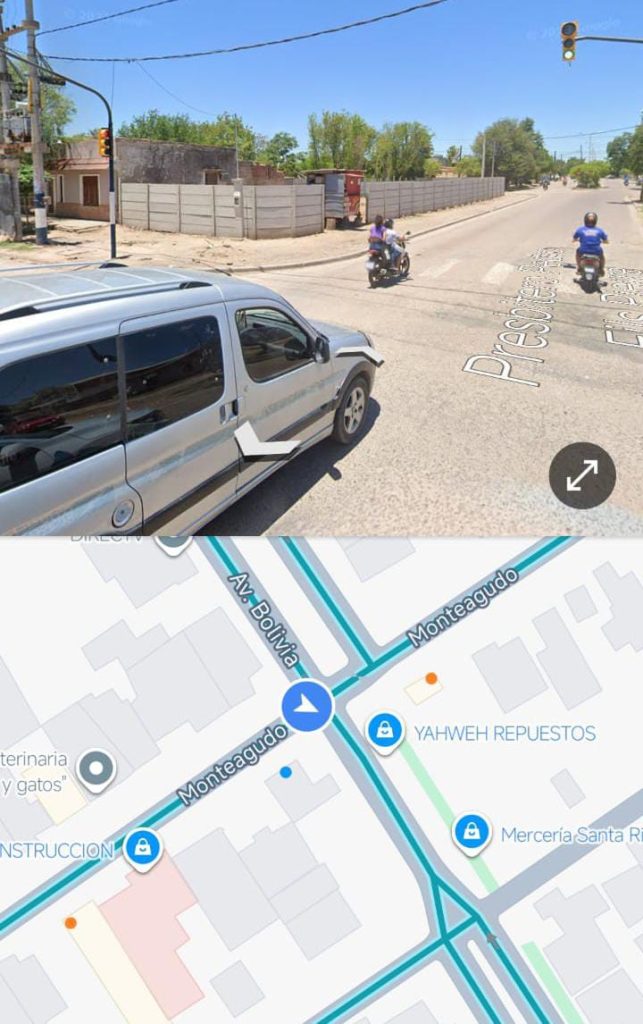Open the CONSTRUCCION shopping marker
Image resolution: width=643 pixels, height=1024 pixels.
pos(143,848)
